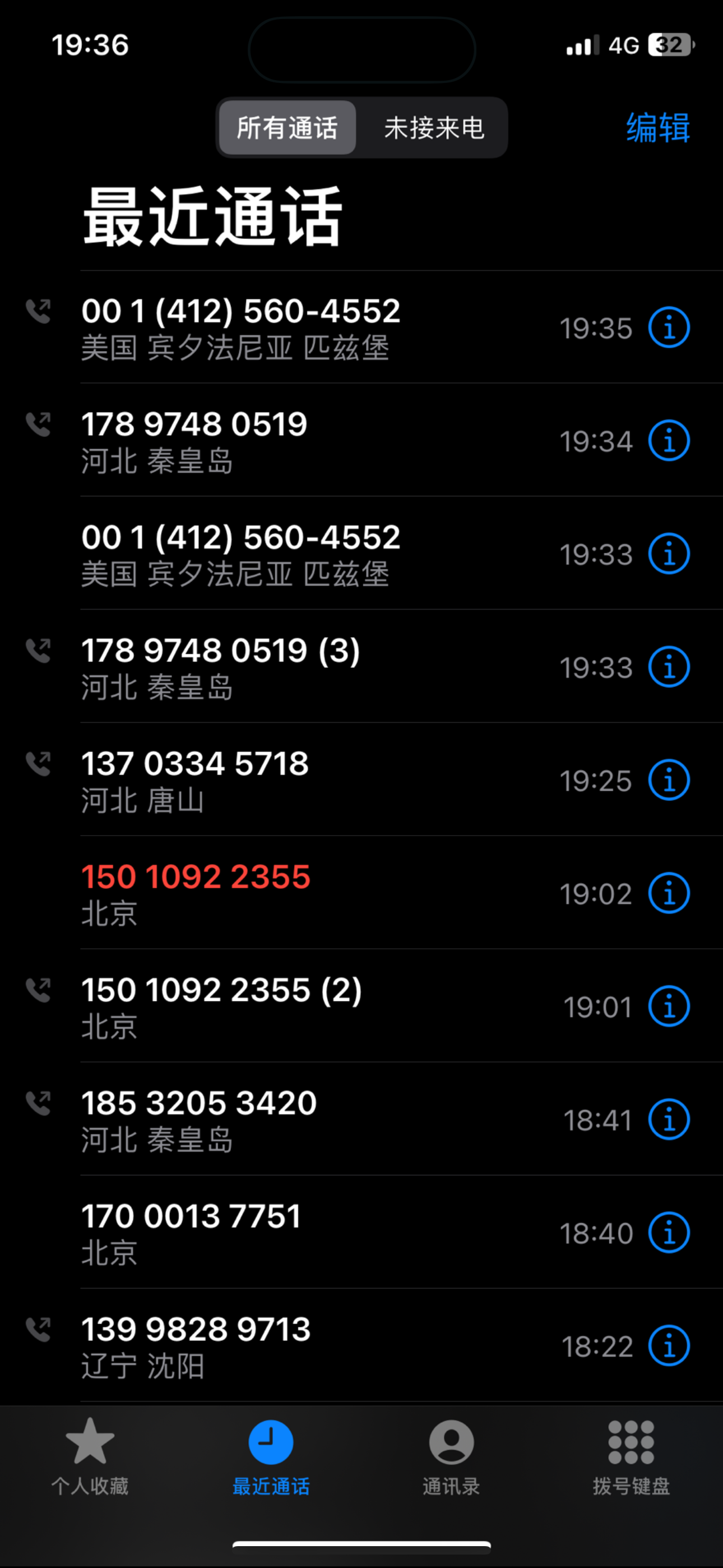Tap 编辑 to edit recent calls
The image size is (723, 1568).
pyautogui.click(x=657, y=128)
